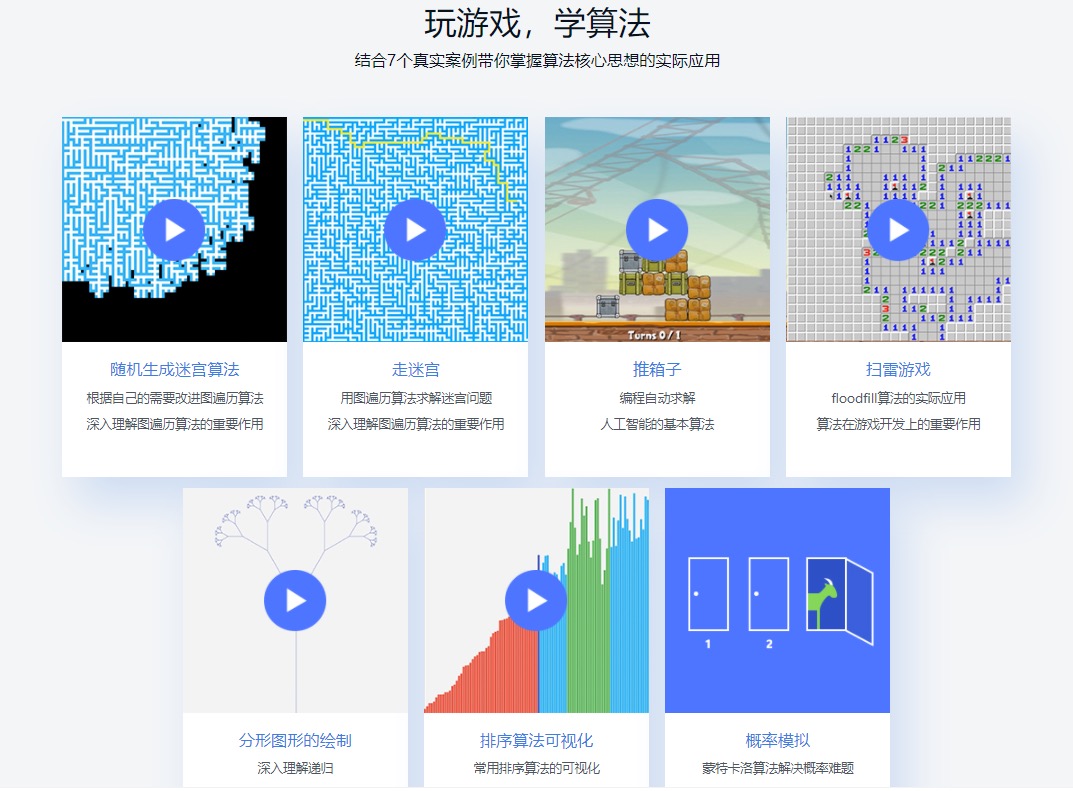The height and width of the screenshot is (791, 1073).
Task: Play the 扫雷游戏 video
Action: [898, 230]
